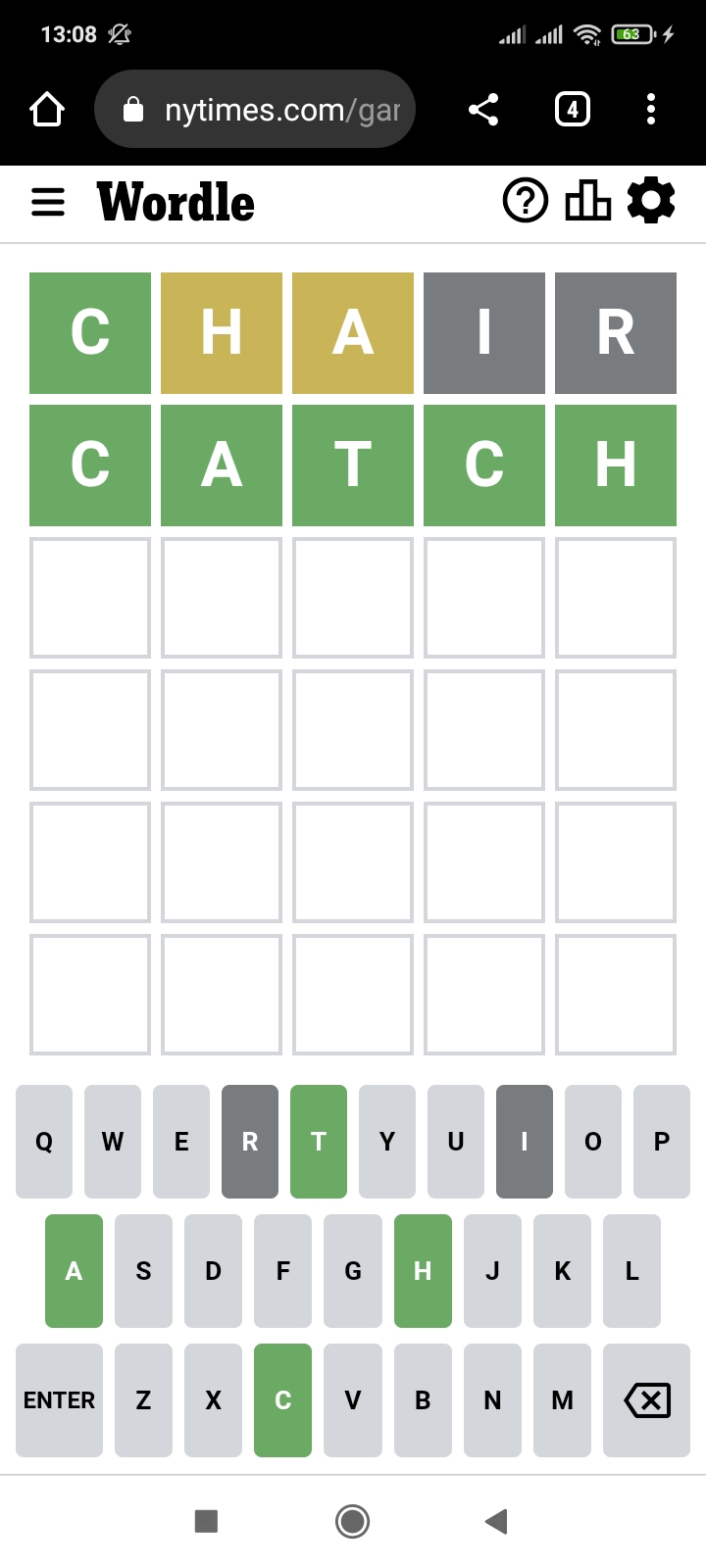The image size is (706, 1568).
Task: Select the letter P key
Action: tap(662, 1142)
